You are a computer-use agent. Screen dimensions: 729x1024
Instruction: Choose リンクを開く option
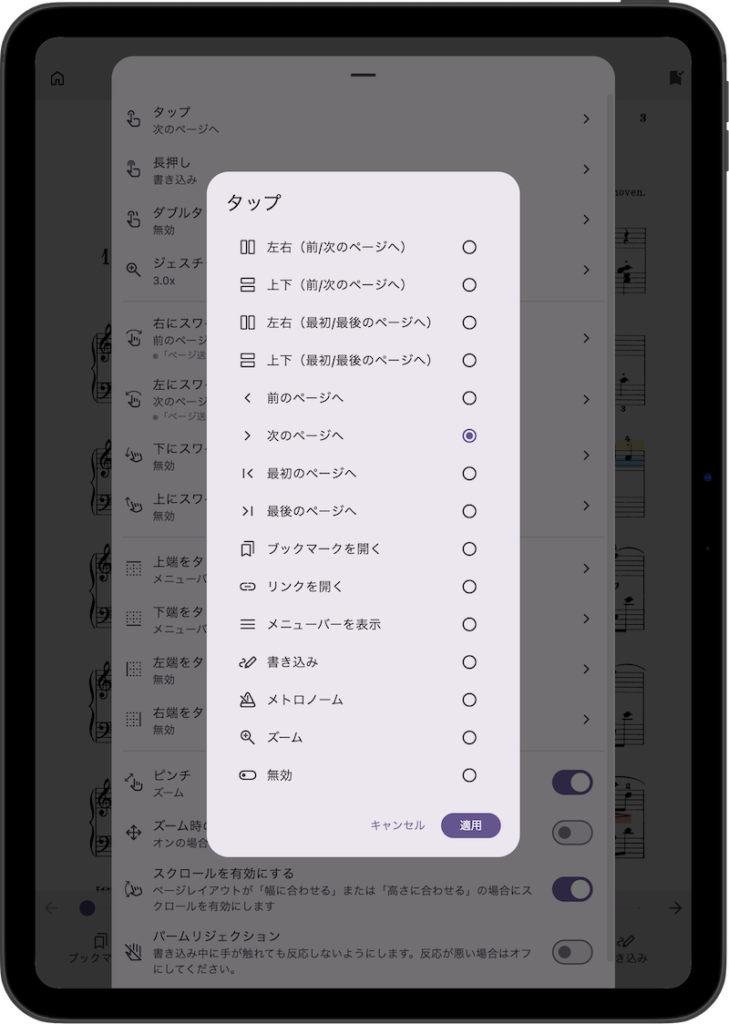pos(469,587)
